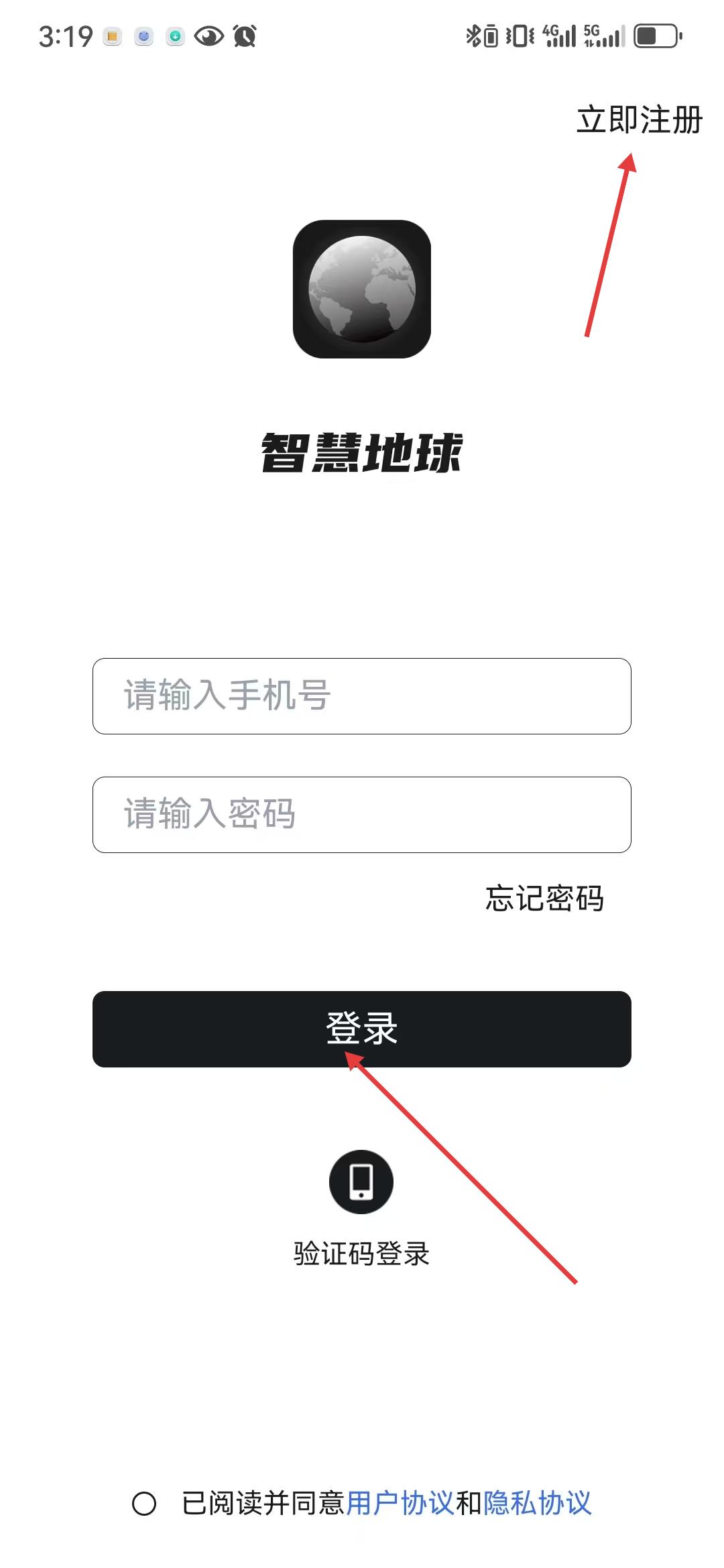Viewport: 724px width, 1568px height.
Task: Open the 用户协议 link
Action: (x=400, y=1503)
